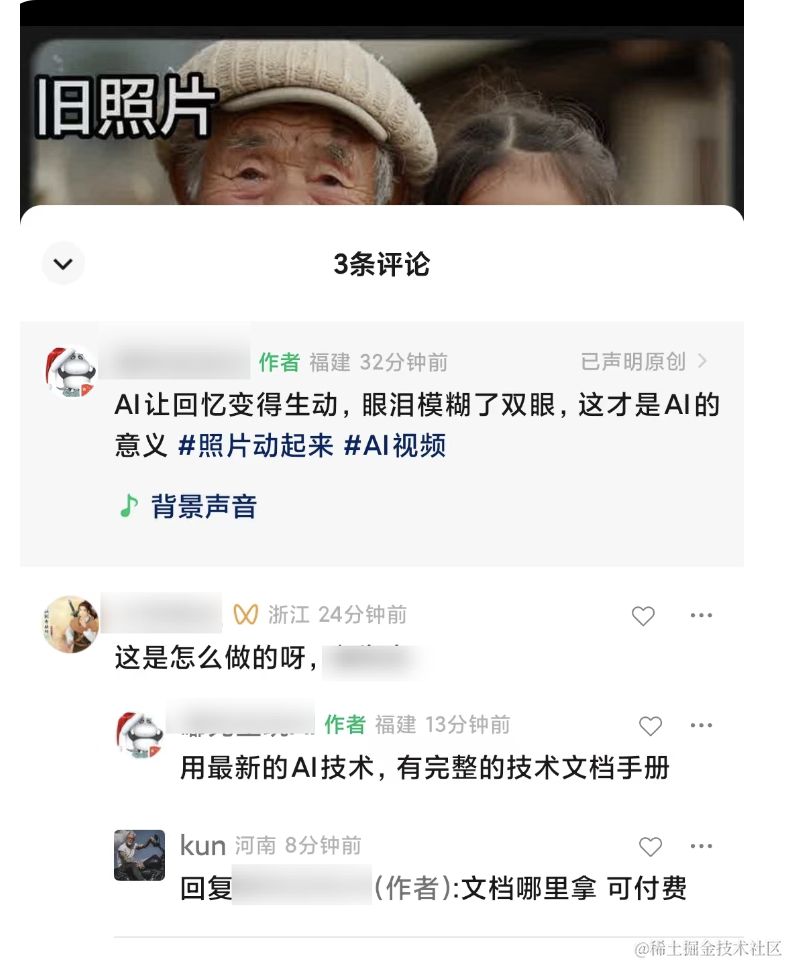The image size is (788, 964).
Task: Like the 浙江 commenter's comment
Action: (x=643, y=616)
